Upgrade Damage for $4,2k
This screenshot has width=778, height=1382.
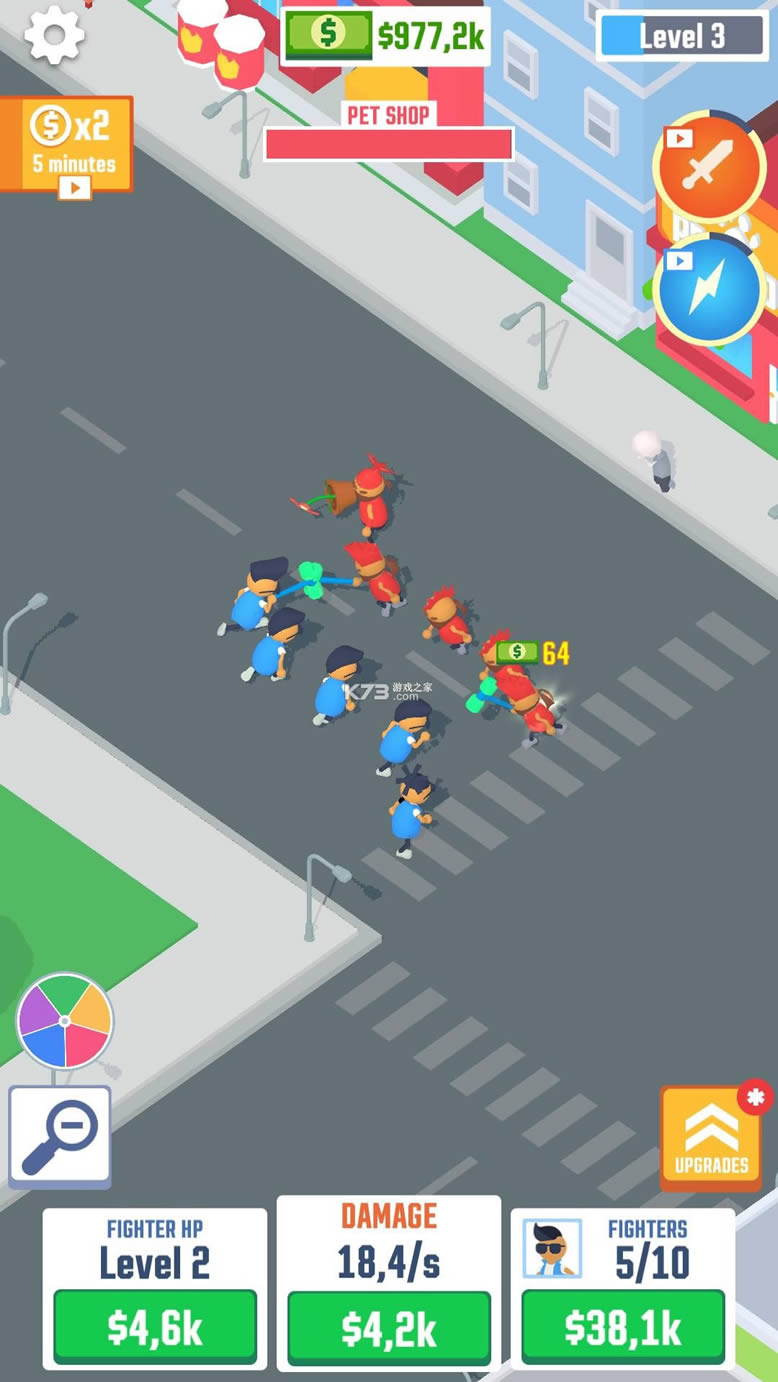389,1329
